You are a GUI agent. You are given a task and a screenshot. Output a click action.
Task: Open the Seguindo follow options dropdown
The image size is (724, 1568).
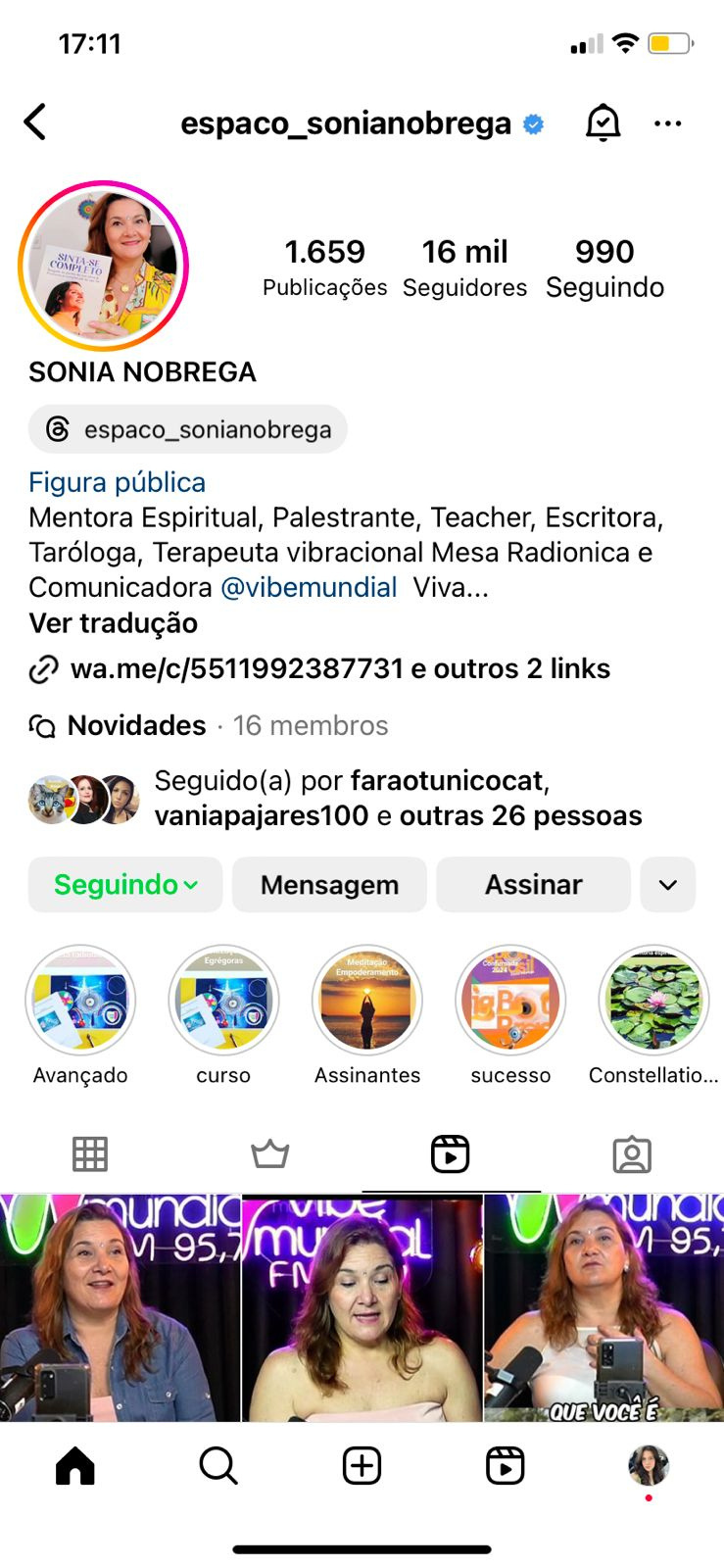[x=125, y=884]
